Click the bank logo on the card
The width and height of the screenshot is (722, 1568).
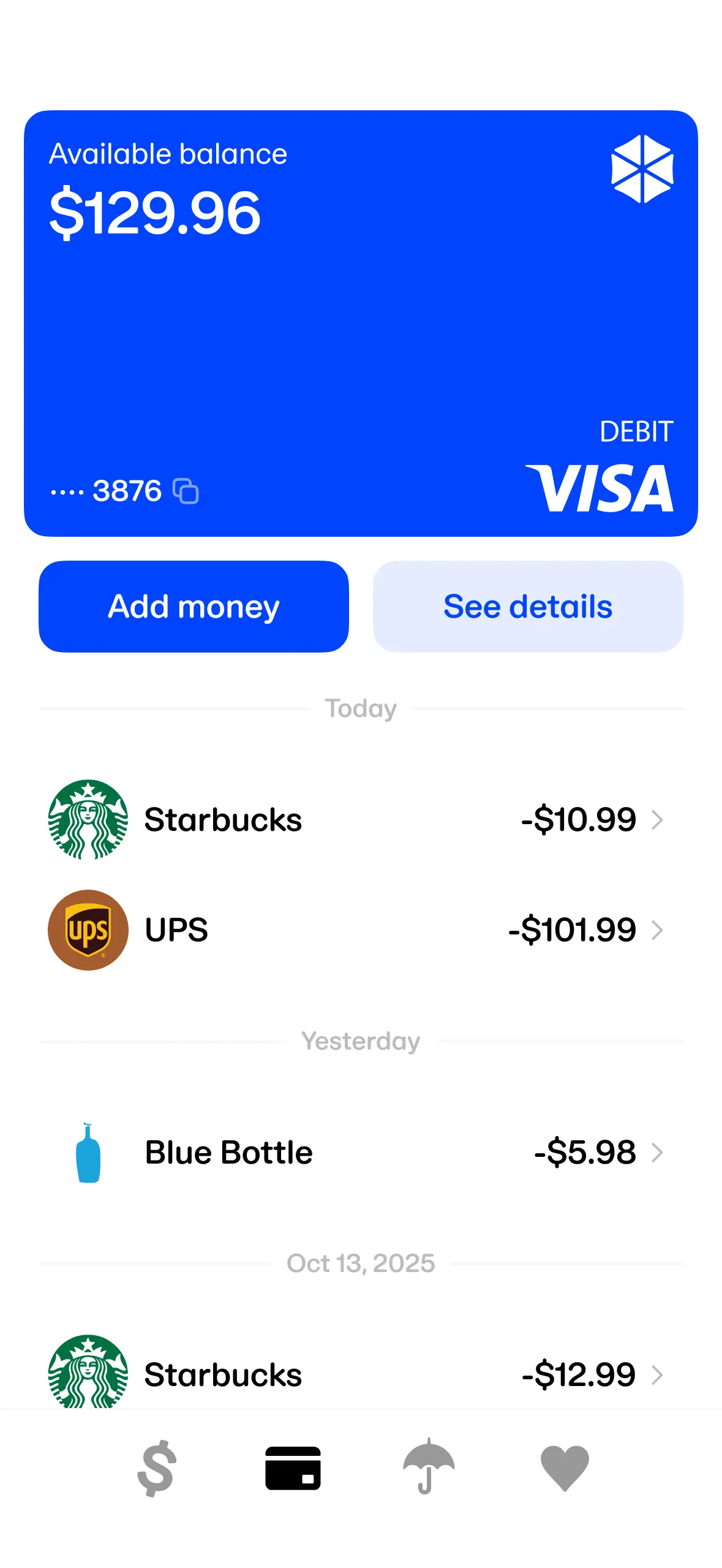coord(642,169)
